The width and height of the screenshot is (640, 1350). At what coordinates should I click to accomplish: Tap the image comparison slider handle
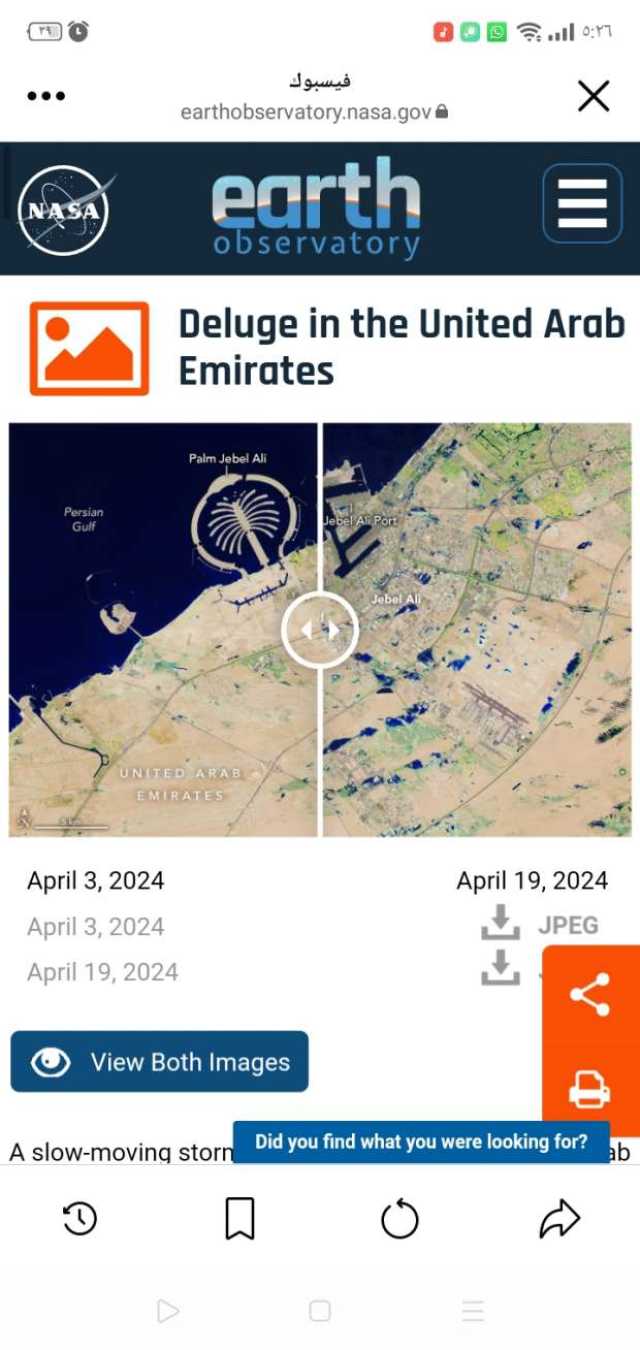coord(319,630)
